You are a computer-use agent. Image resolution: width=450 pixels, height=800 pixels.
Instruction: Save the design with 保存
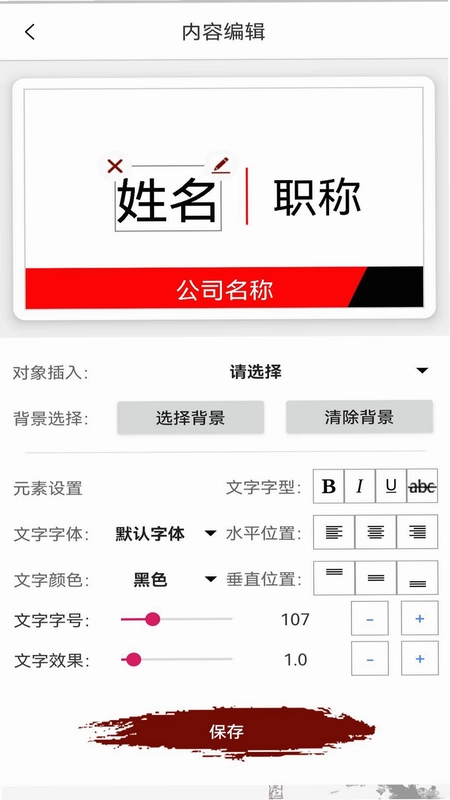227,732
